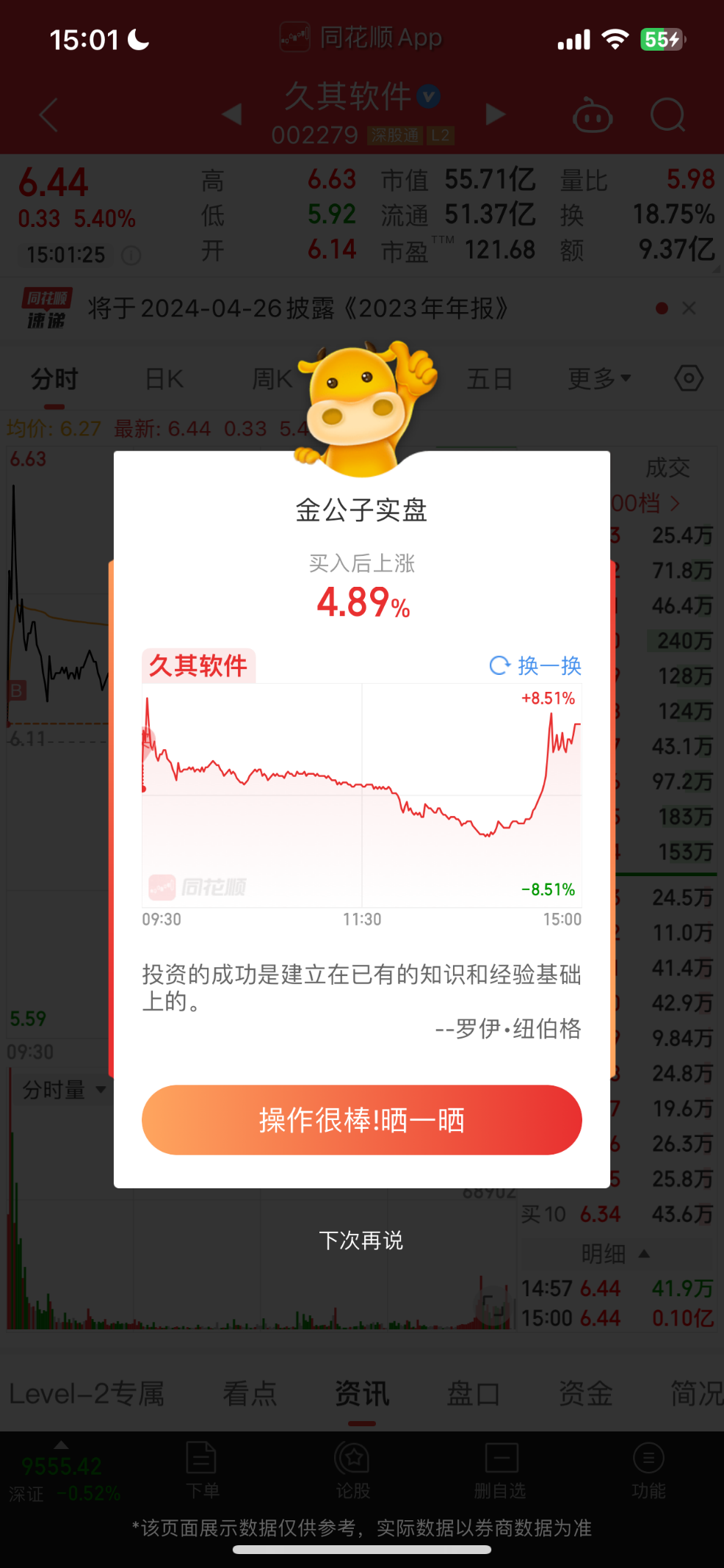Tap the robot assistant icon near search
The width and height of the screenshot is (724, 1568).
pos(592,115)
